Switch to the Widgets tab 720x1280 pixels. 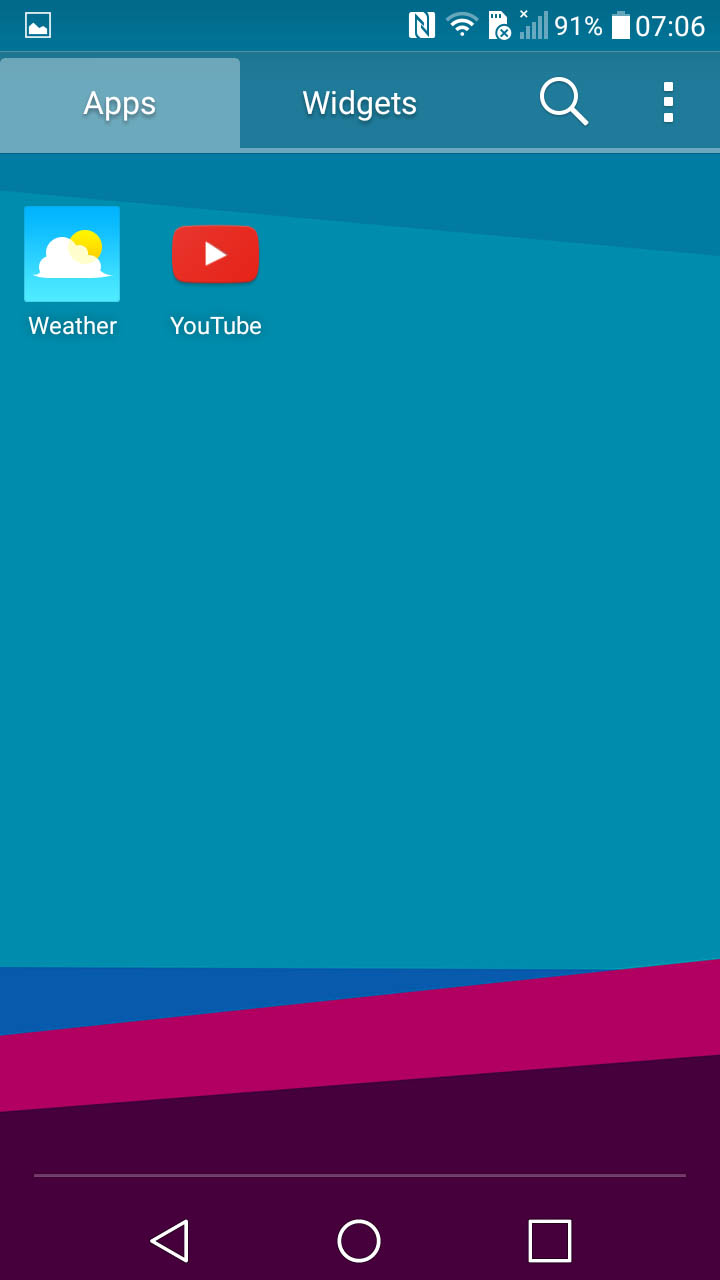click(x=360, y=103)
